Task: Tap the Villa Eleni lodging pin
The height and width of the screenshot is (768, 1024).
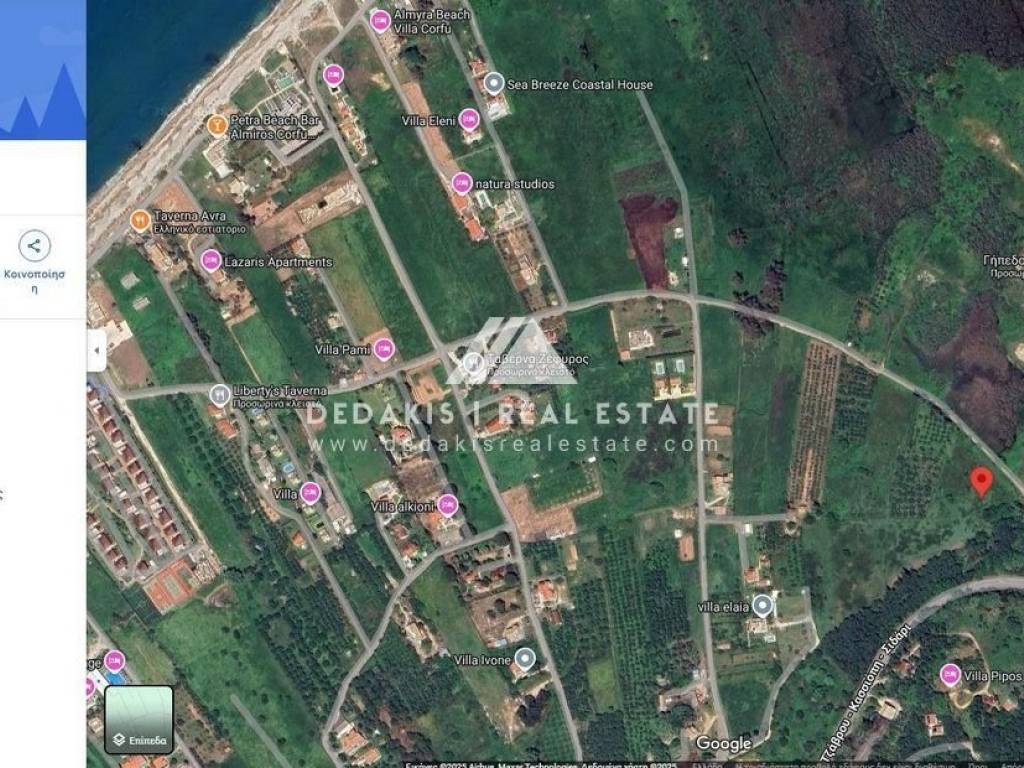Action: click(x=469, y=120)
